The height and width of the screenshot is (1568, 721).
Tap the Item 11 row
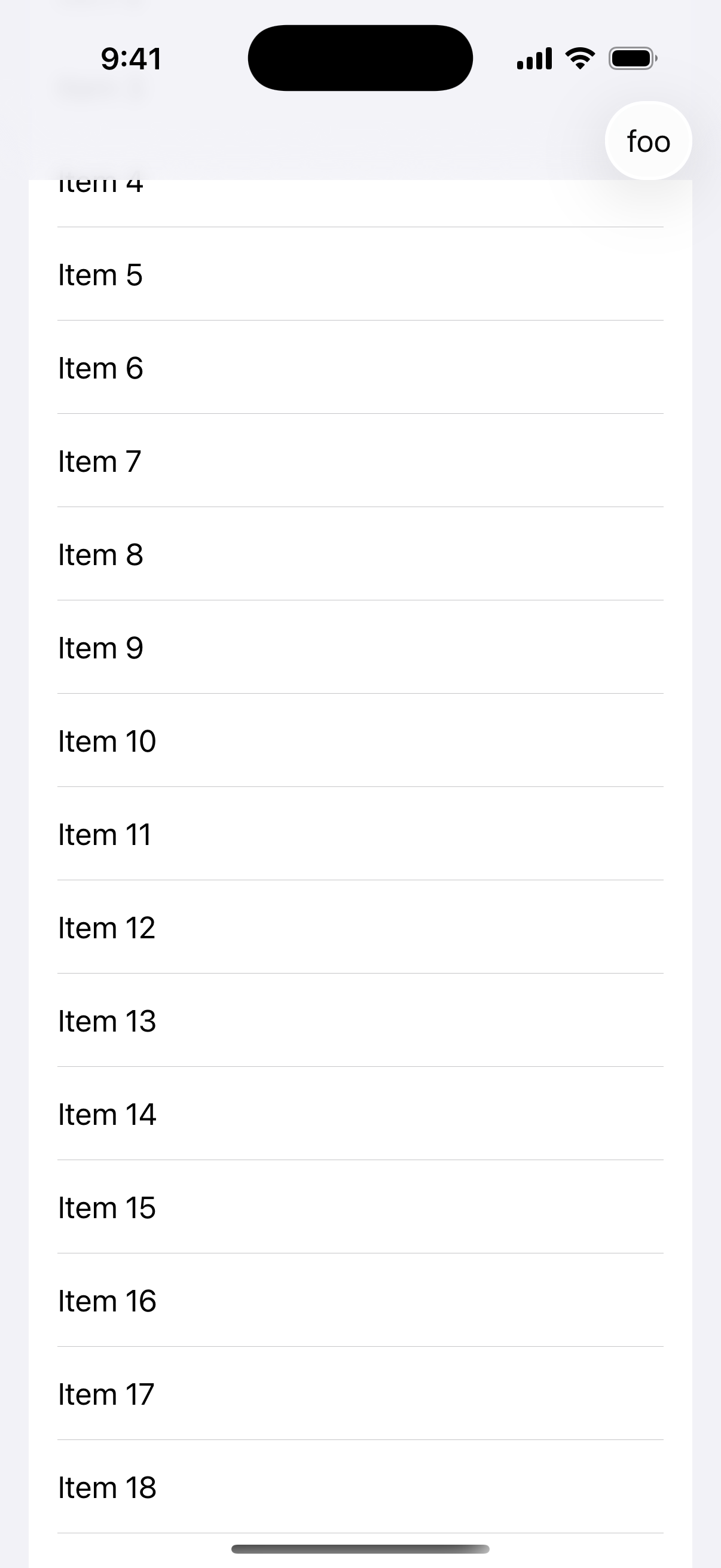click(243, 834)
